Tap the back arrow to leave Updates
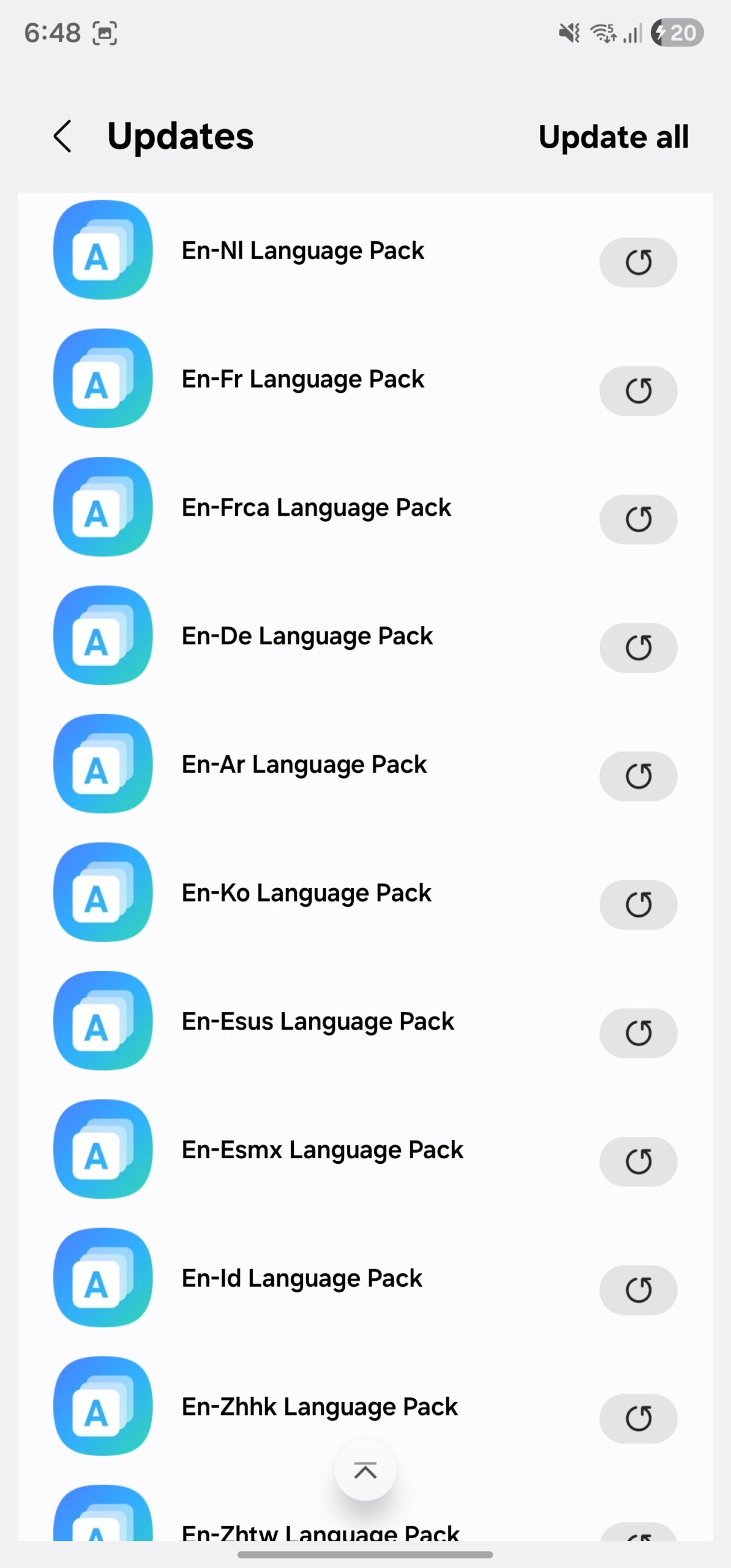 tap(63, 136)
